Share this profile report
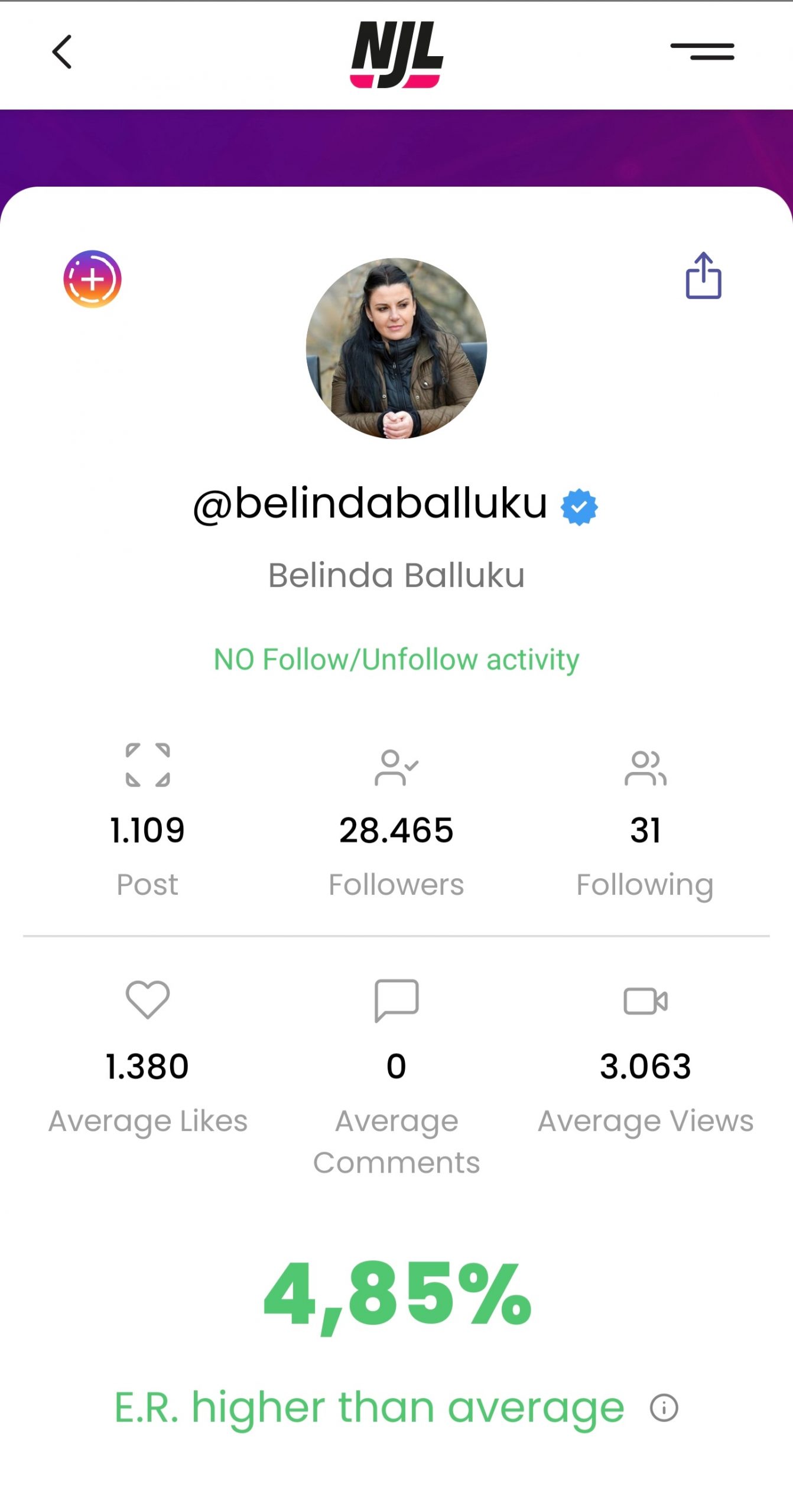Viewport: 793px width, 1512px height. click(x=703, y=276)
